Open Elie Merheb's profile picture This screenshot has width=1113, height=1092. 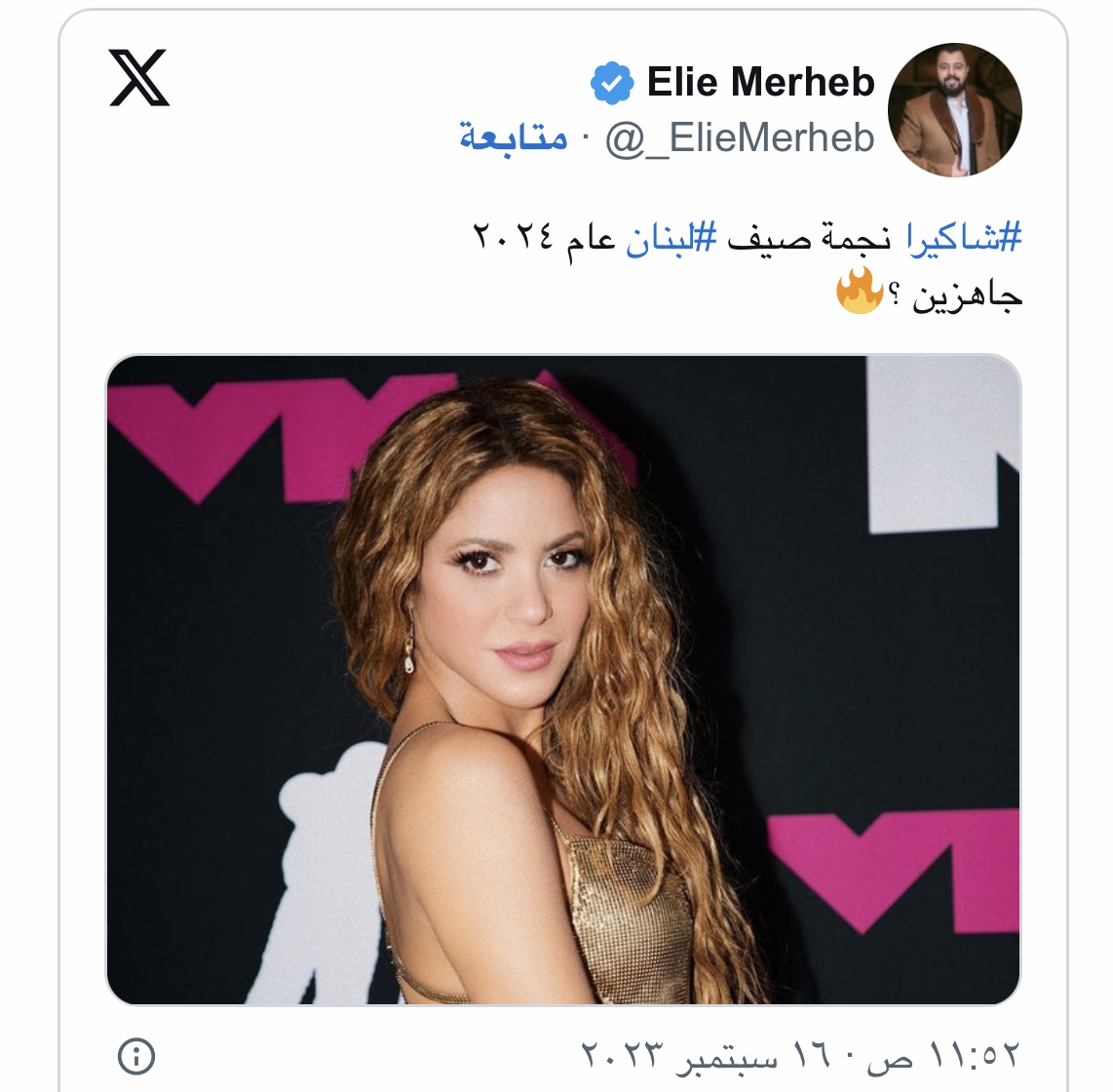[955, 110]
